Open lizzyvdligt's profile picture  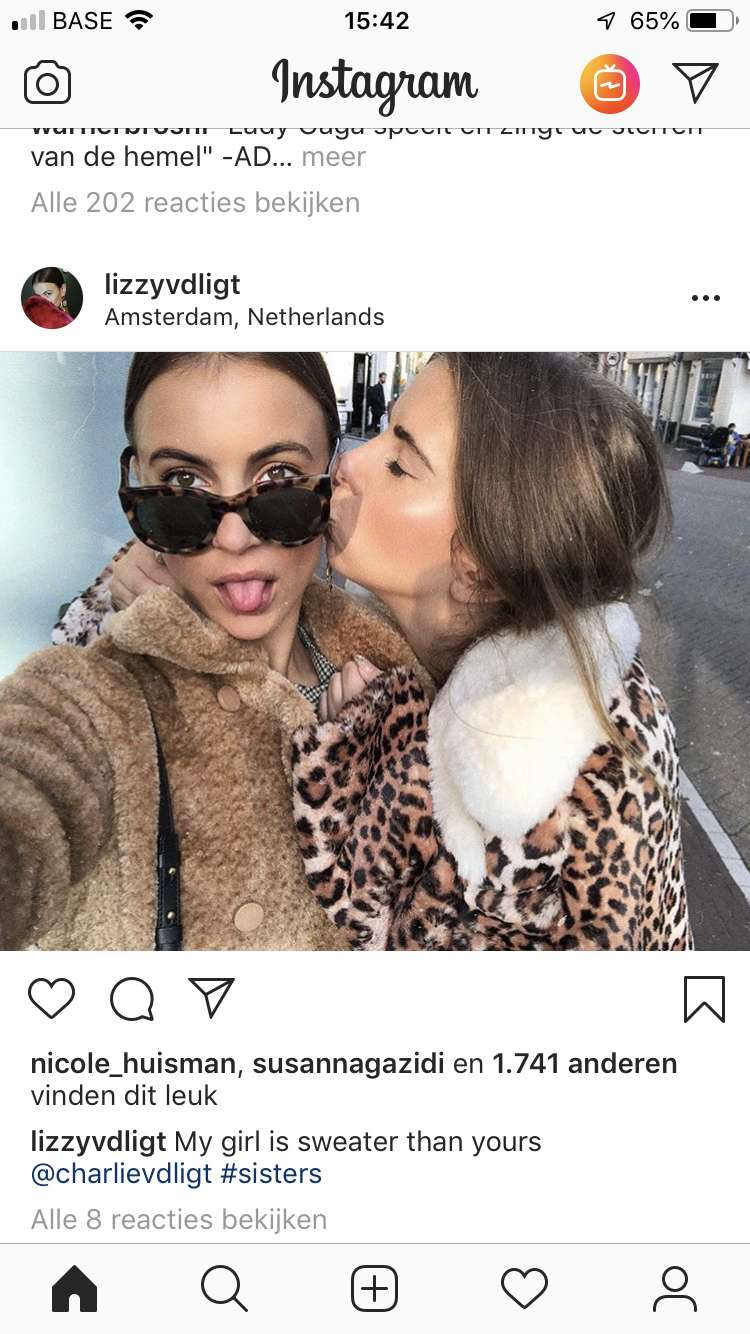[52, 298]
